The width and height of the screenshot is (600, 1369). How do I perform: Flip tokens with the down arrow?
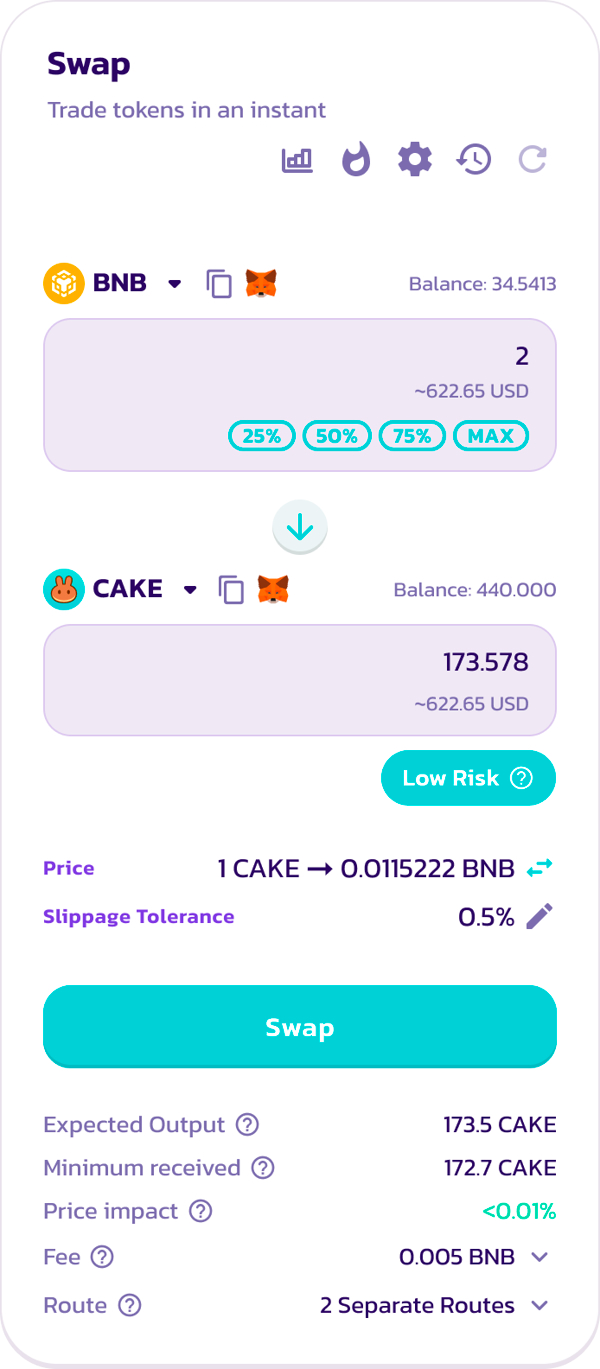[300, 527]
